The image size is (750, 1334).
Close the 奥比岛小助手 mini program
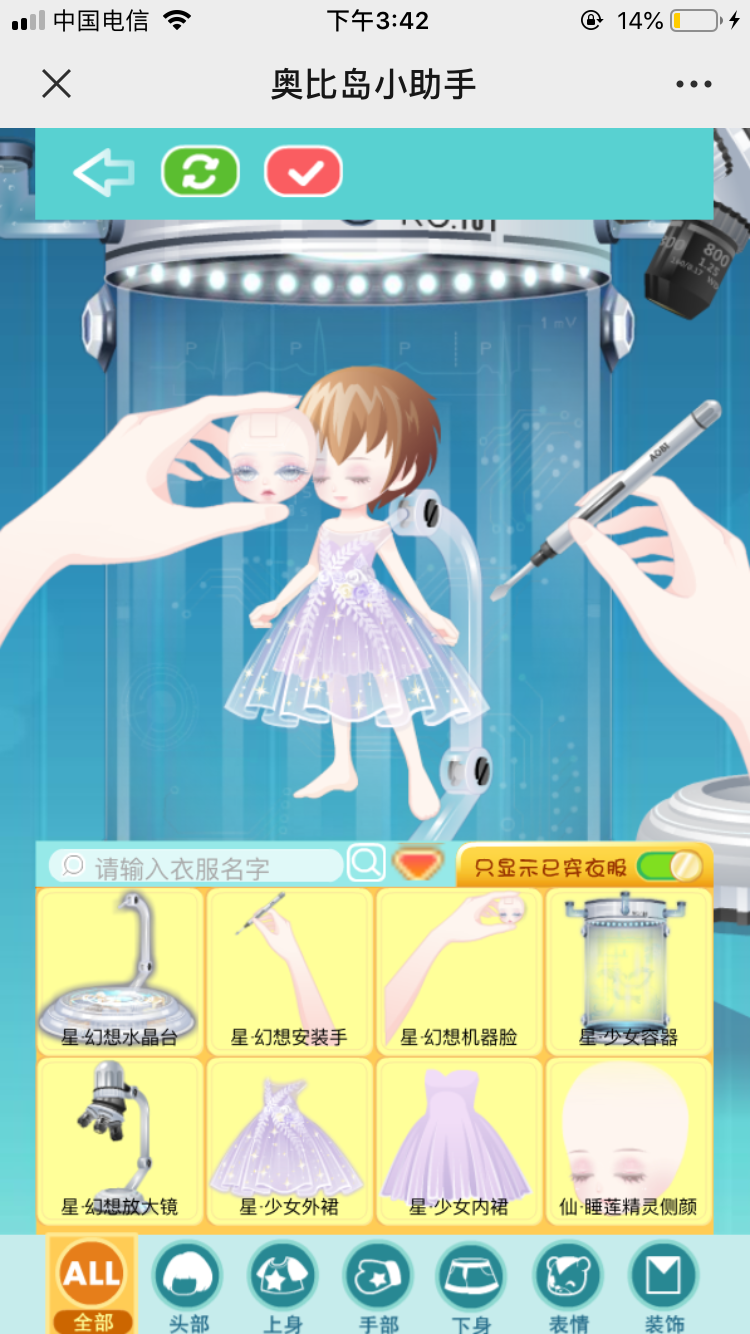tap(57, 84)
